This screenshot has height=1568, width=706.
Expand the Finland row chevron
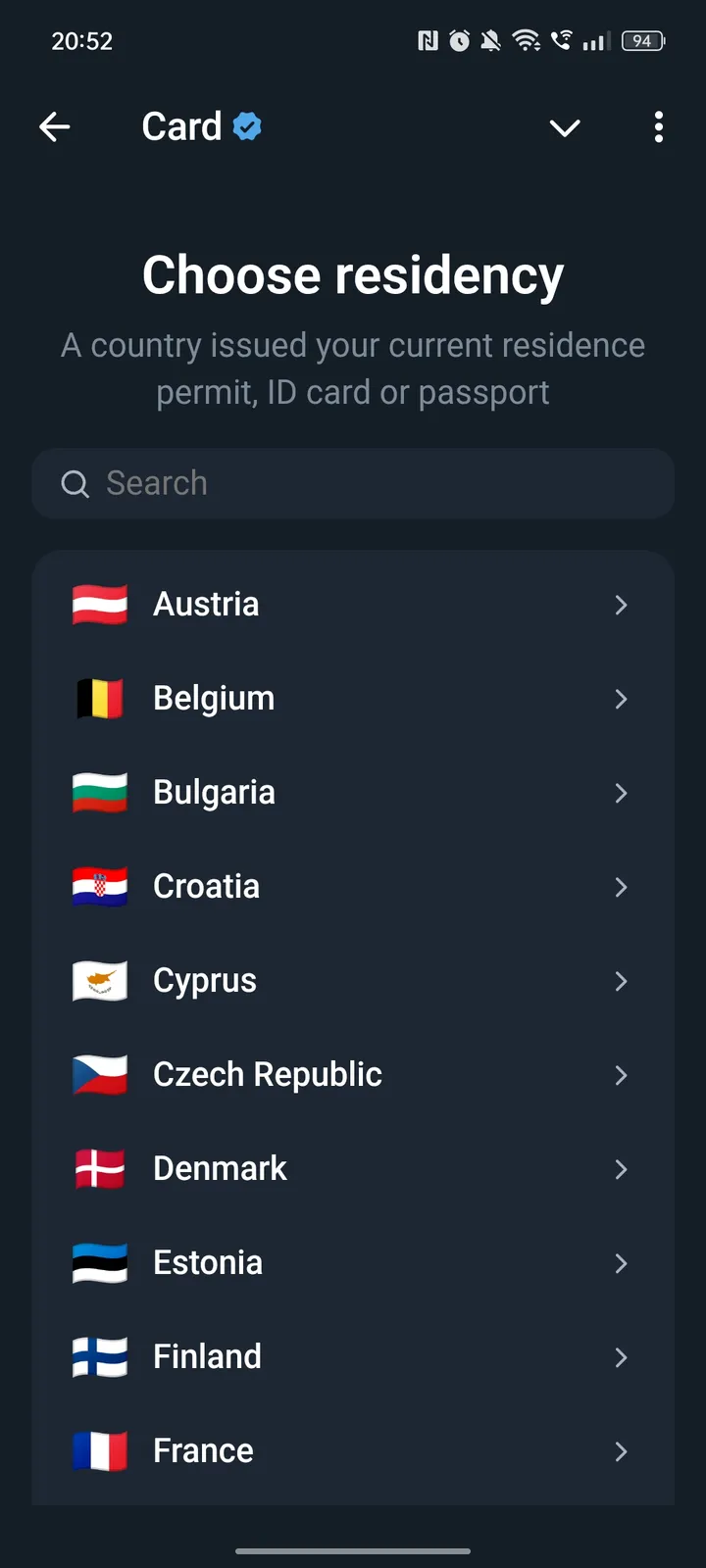point(621,1357)
